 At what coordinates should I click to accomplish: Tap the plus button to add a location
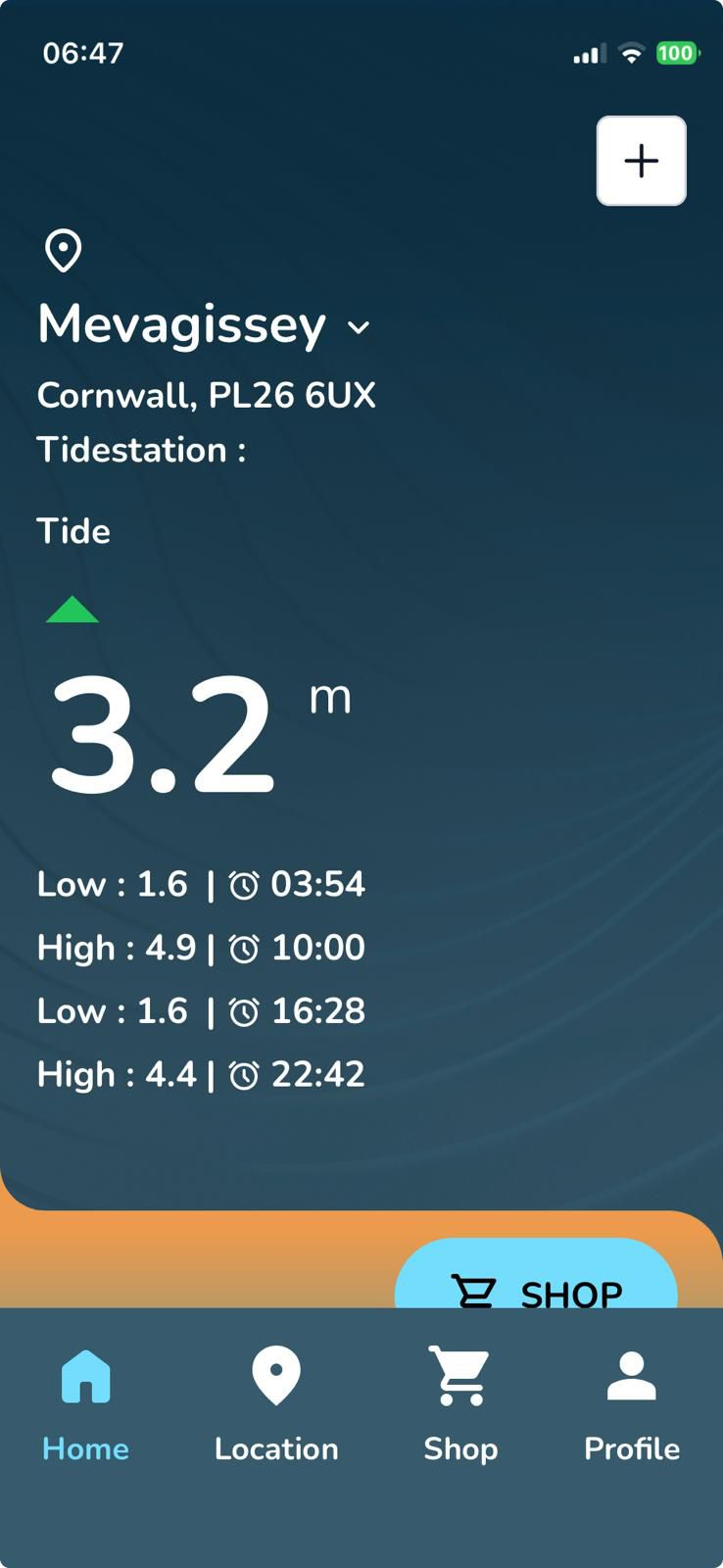(642, 161)
